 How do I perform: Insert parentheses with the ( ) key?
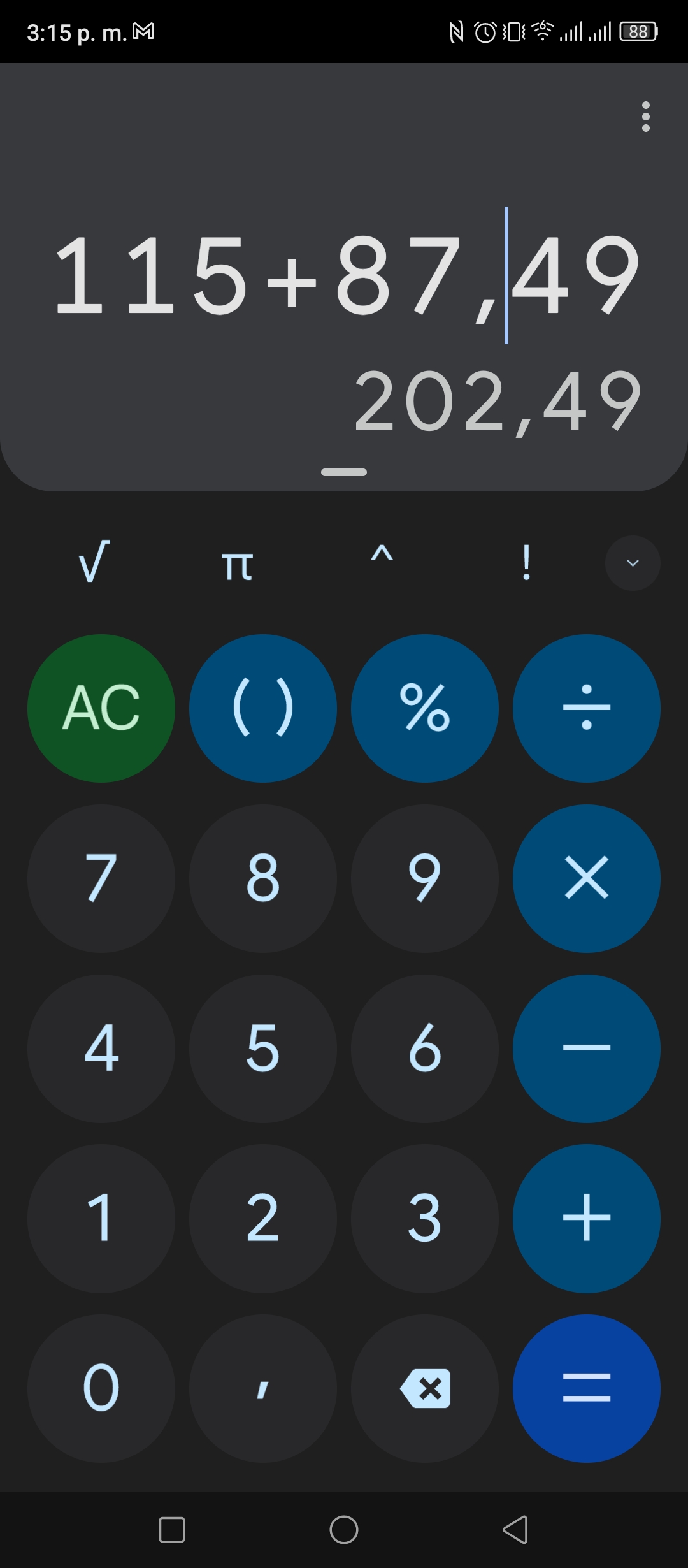263,708
